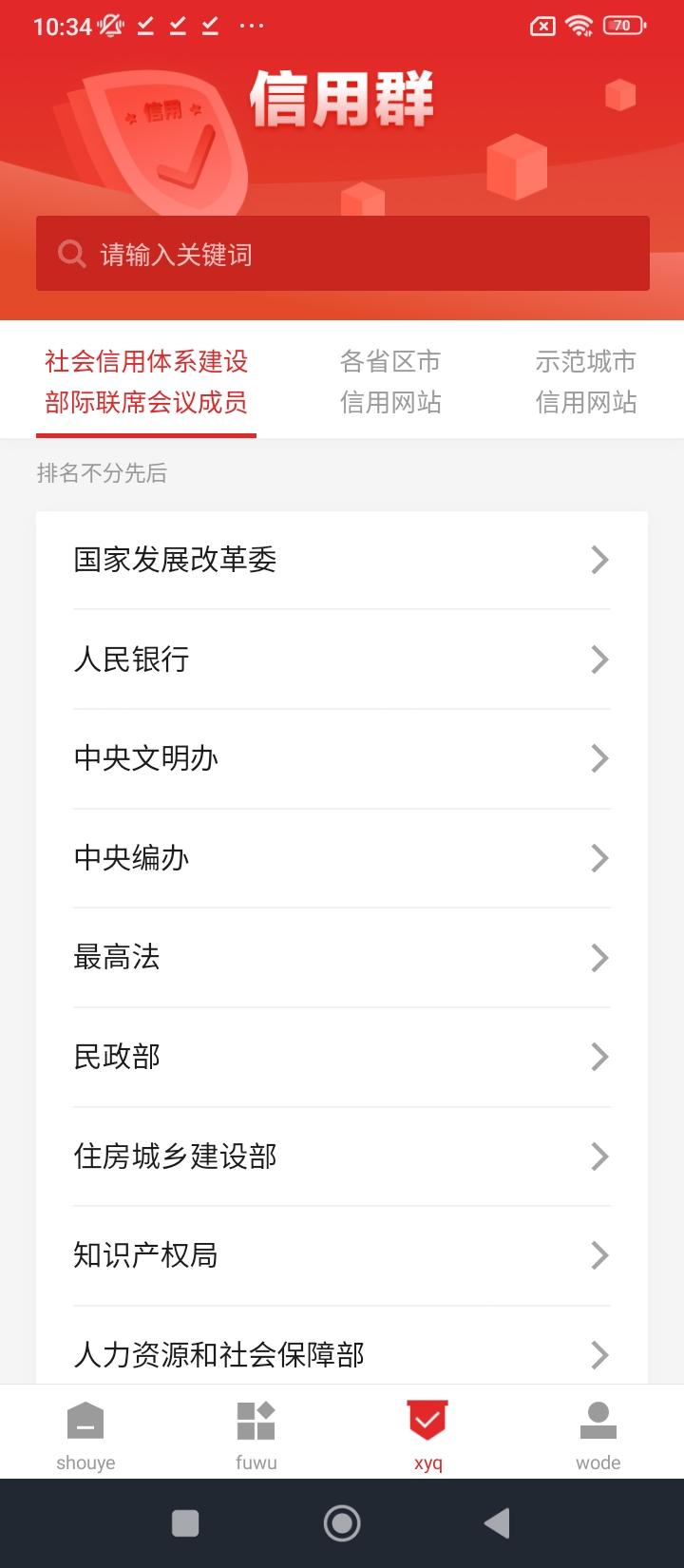Open the 民政部 entry
The image size is (684, 1568).
click(x=342, y=1056)
